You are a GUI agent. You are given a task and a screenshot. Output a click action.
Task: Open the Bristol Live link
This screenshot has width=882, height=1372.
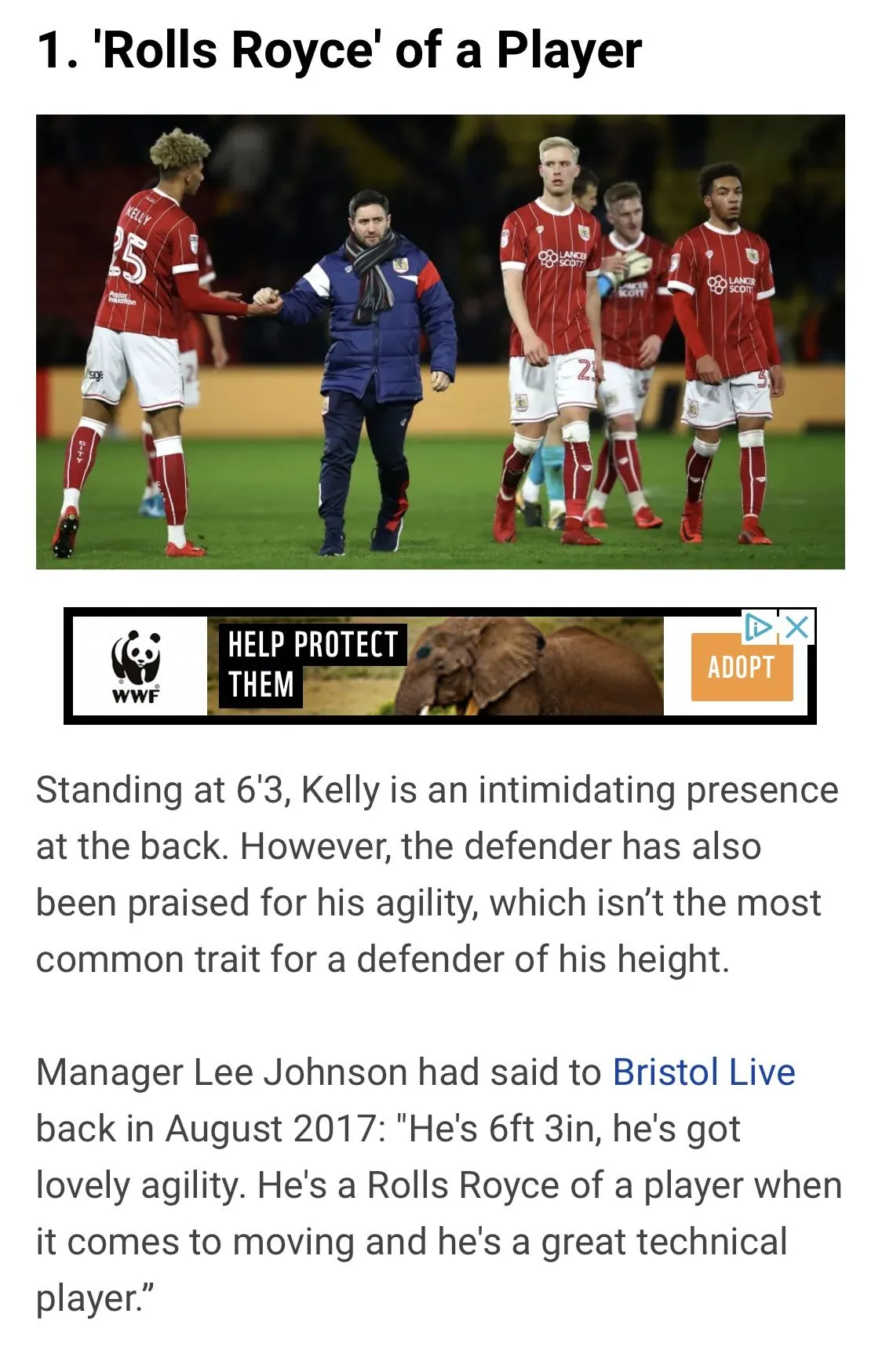[703, 1072]
